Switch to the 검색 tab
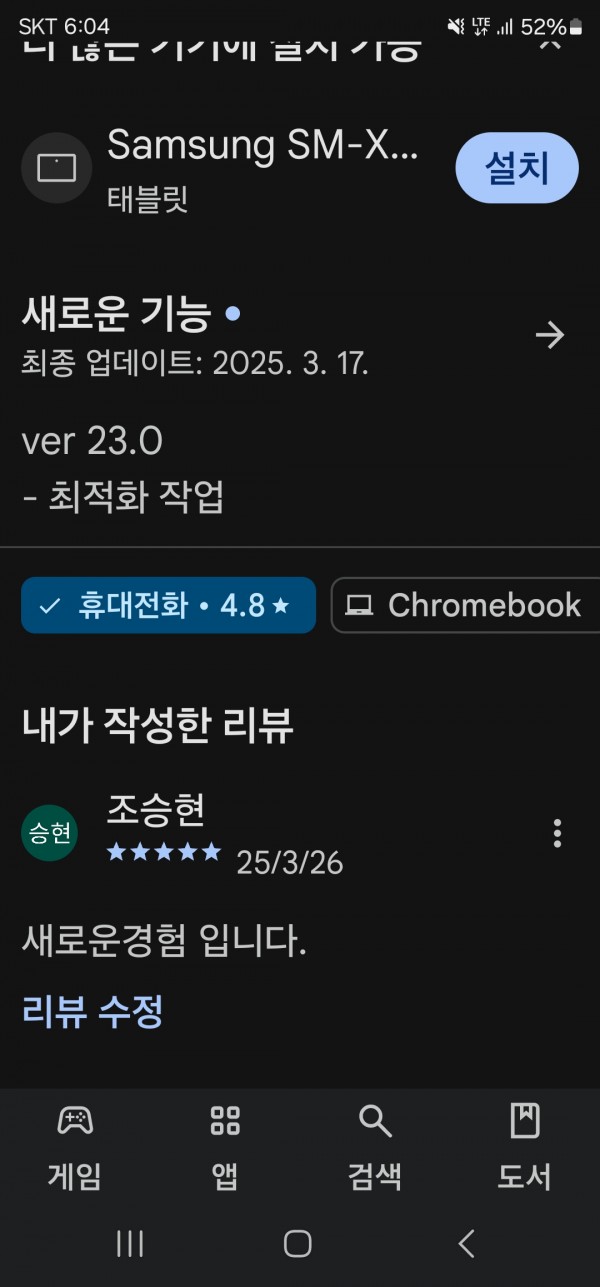Image resolution: width=600 pixels, height=1287 pixels. click(x=375, y=1147)
